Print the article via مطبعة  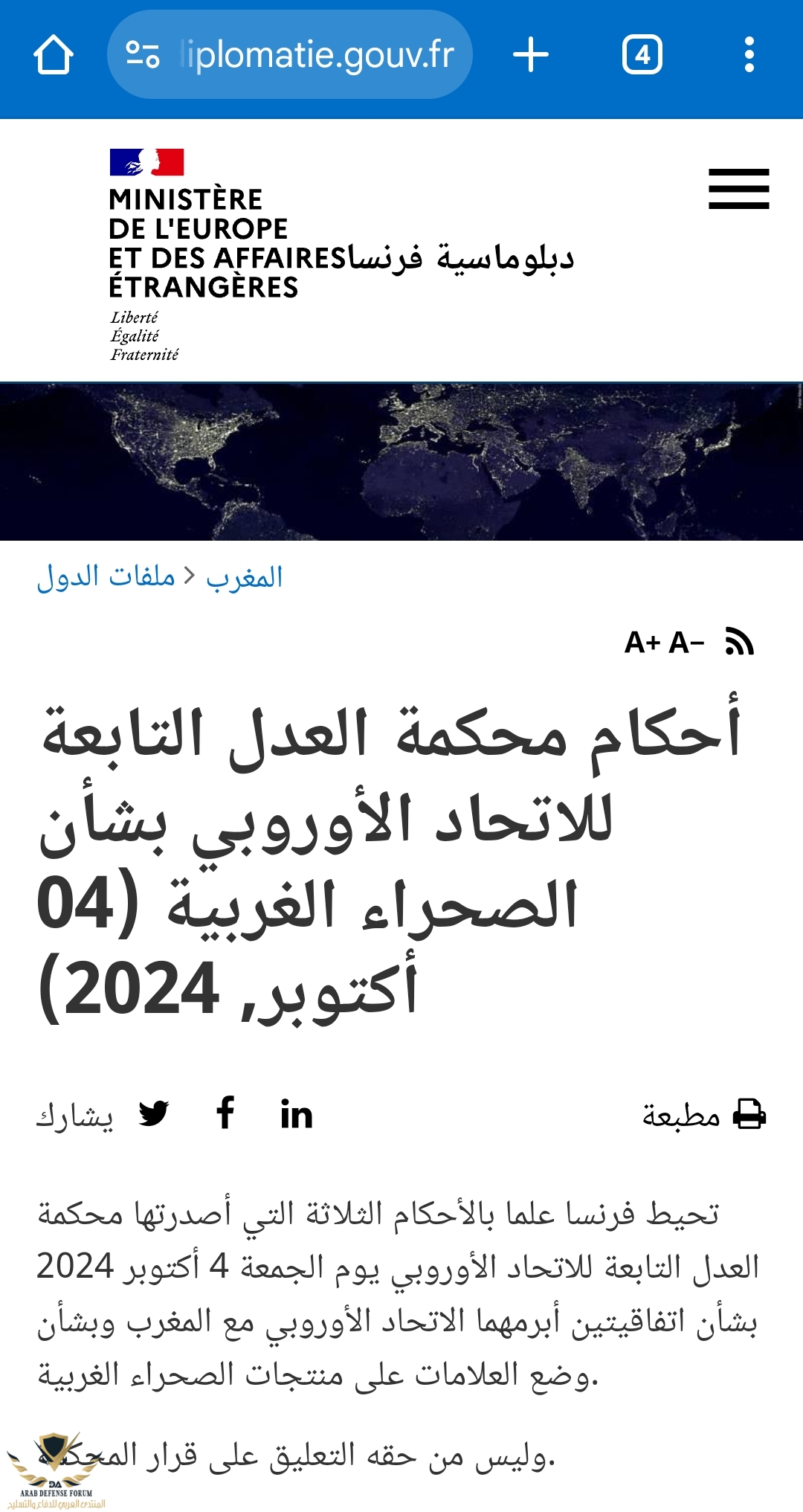point(703,1115)
